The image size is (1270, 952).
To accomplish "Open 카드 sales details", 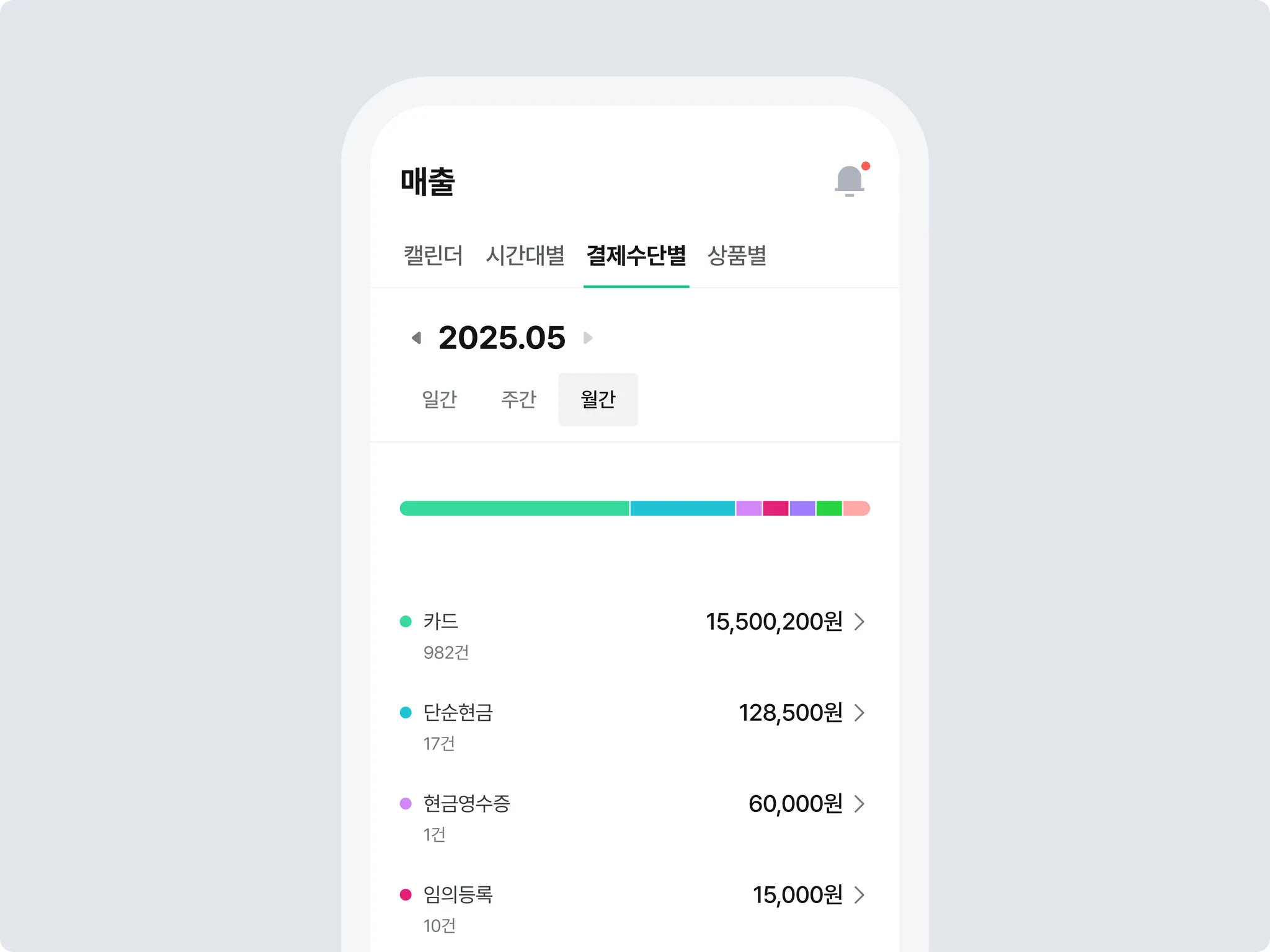I will tap(634, 635).
